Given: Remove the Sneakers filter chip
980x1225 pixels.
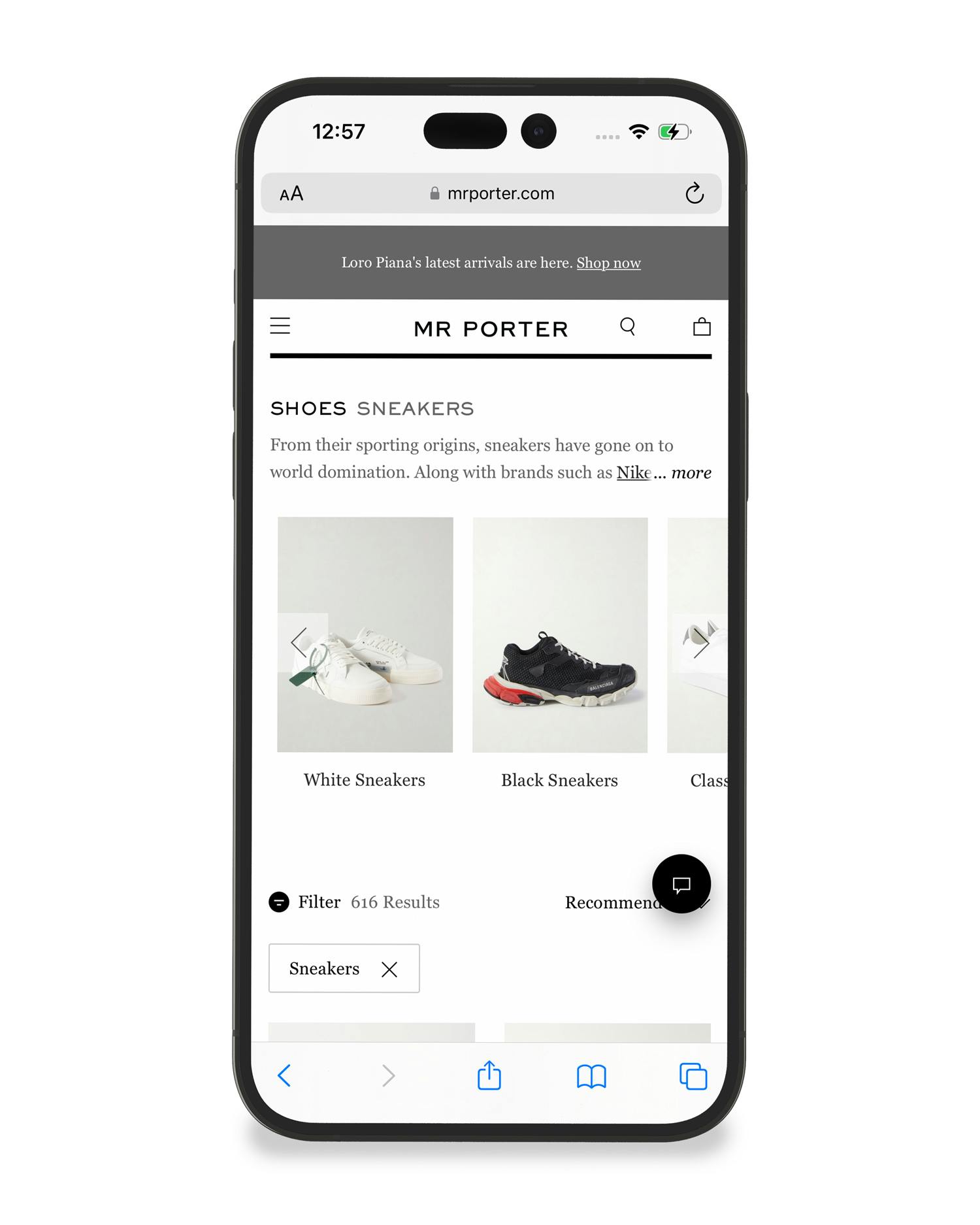Looking at the screenshot, I should coord(389,969).
